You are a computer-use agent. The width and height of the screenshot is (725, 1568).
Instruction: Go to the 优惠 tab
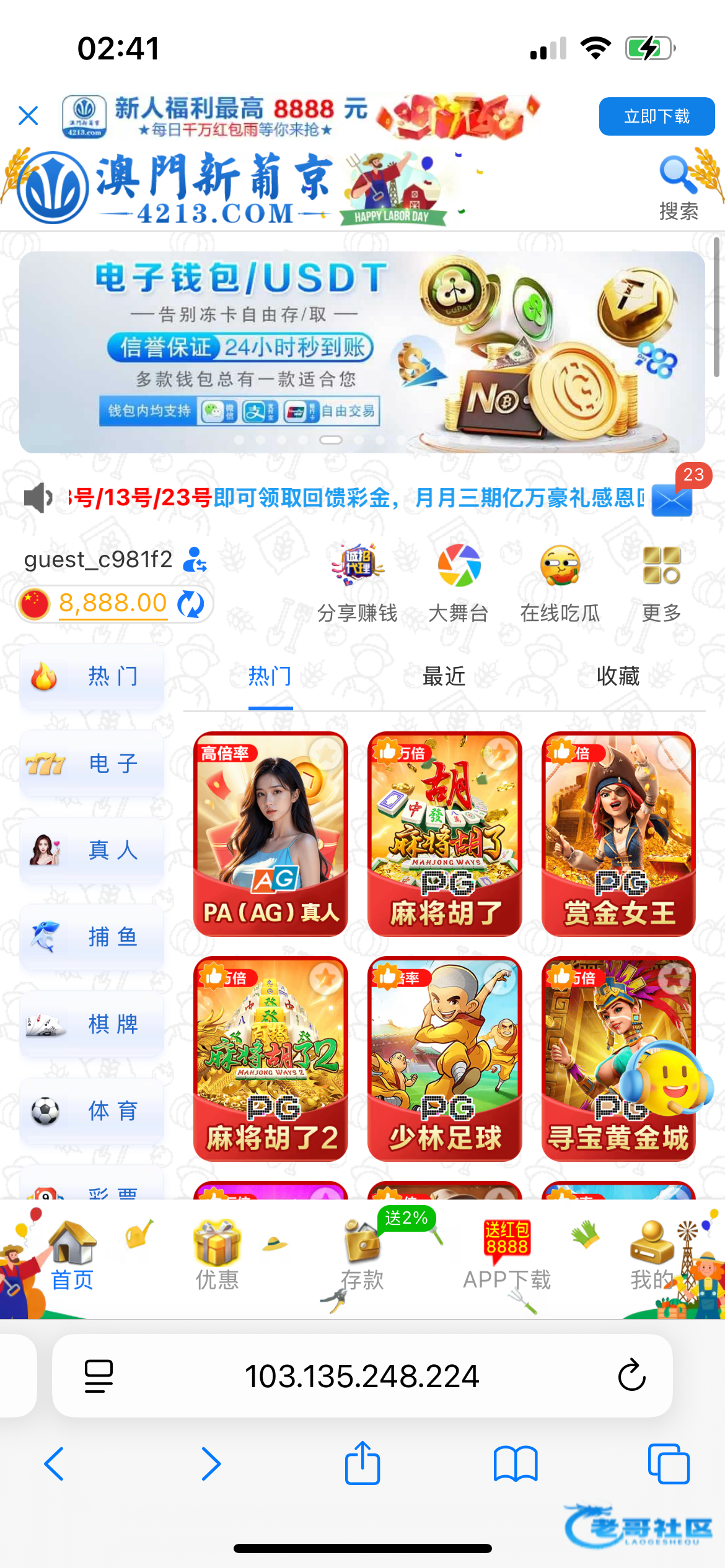pos(217,1255)
